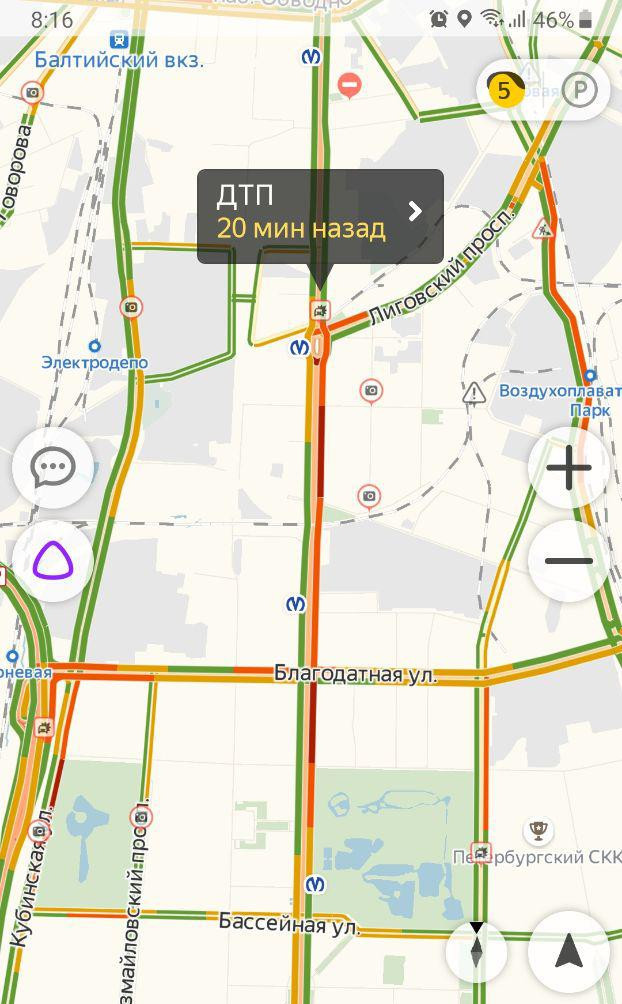Tap the compass to reset orientation

[x=477, y=952]
